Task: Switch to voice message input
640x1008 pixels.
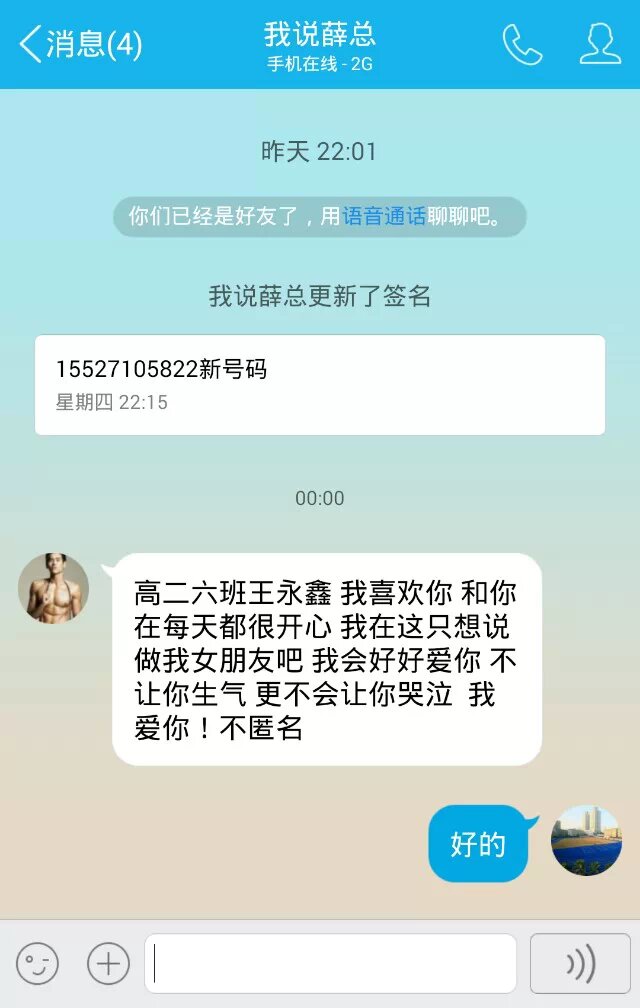Action: [580, 964]
